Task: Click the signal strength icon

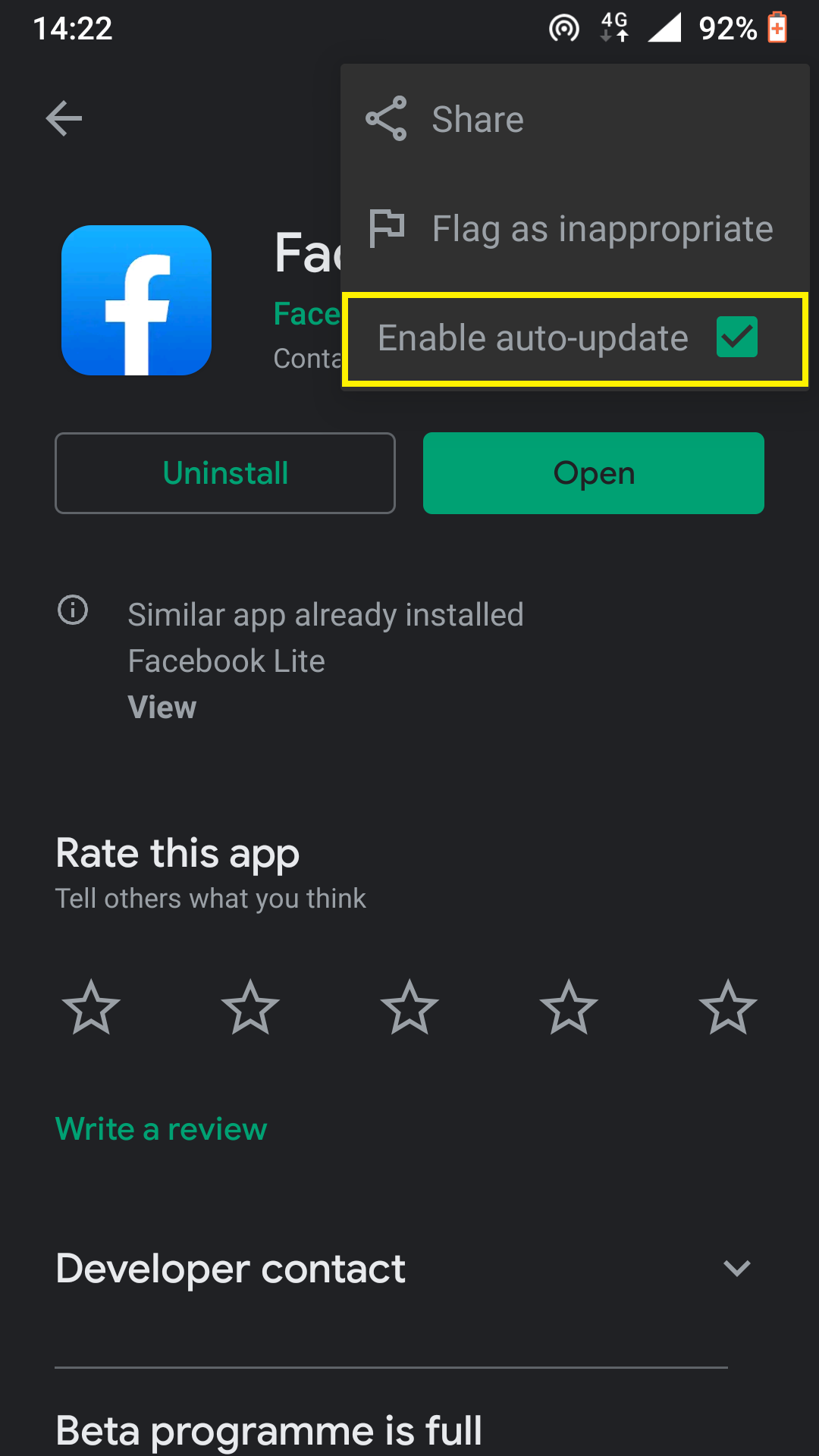Action: [x=664, y=28]
